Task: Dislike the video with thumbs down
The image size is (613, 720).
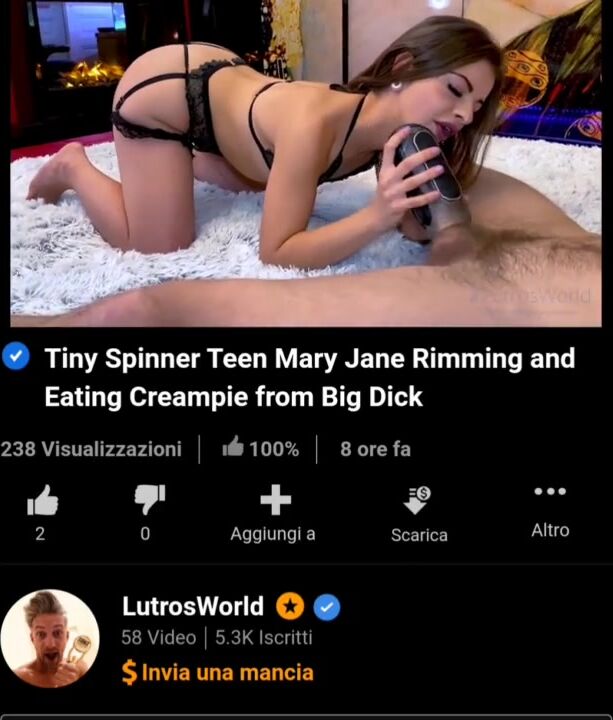Action: 148,500
